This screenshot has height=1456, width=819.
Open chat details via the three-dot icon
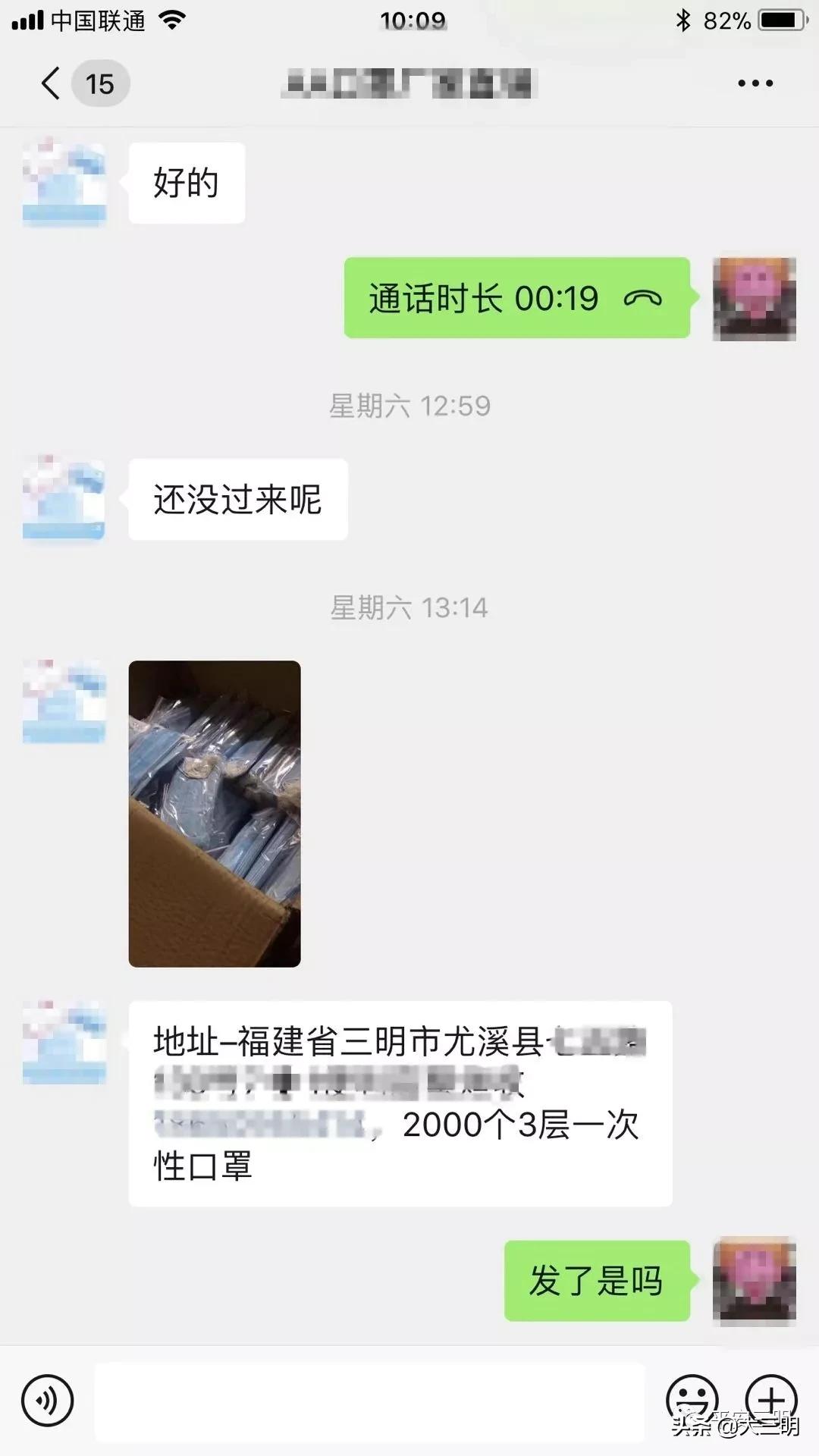tap(754, 83)
